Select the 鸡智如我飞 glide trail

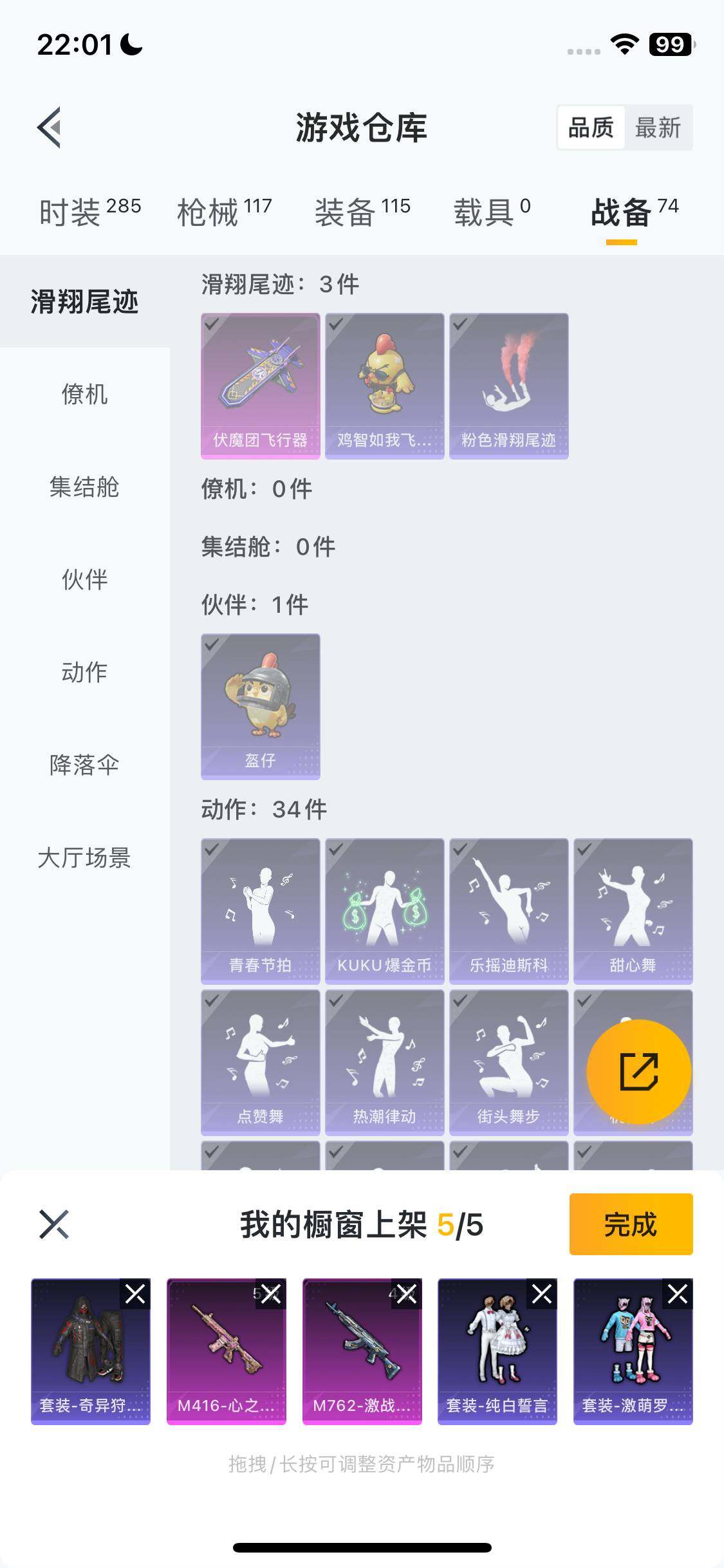pyautogui.click(x=385, y=384)
